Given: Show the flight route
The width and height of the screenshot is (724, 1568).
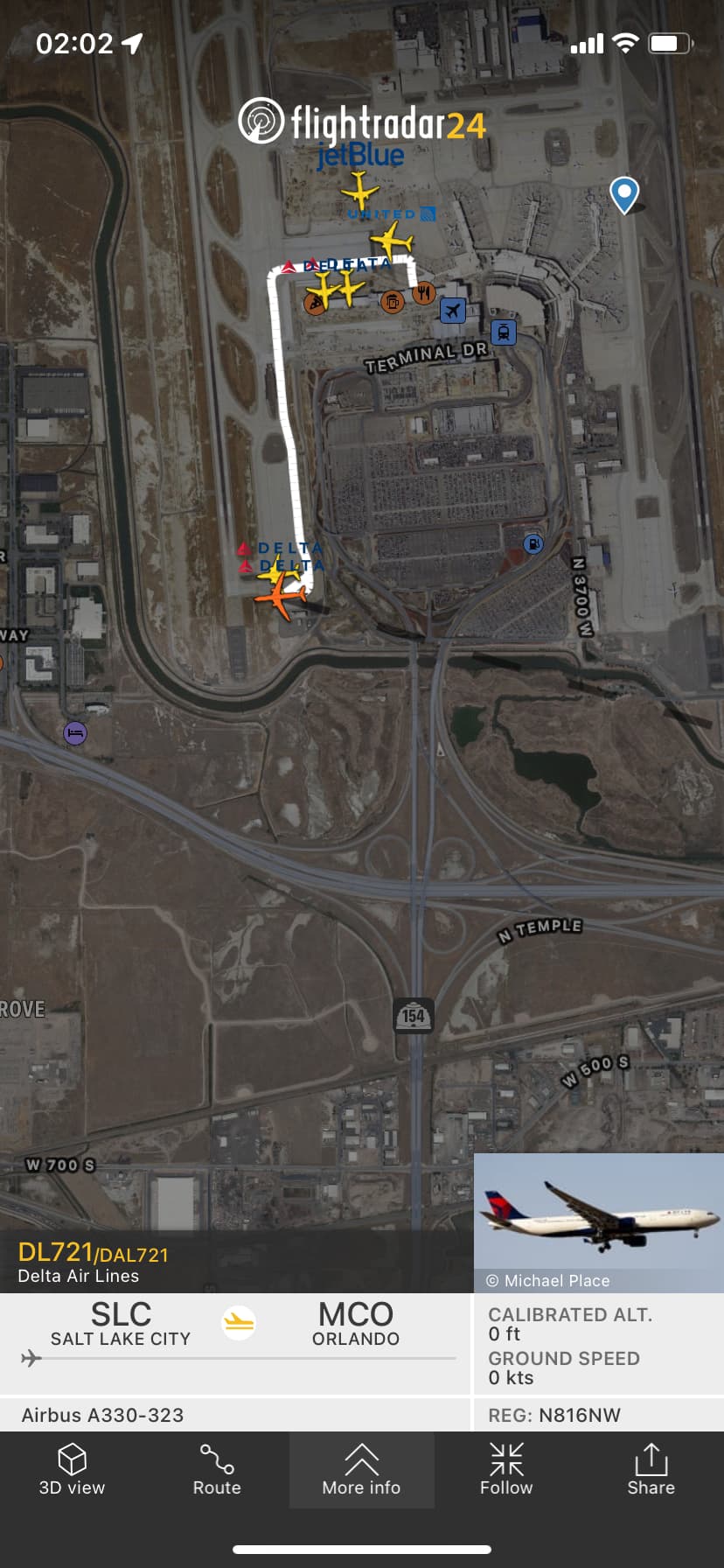Looking at the screenshot, I should click(217, 1471).
